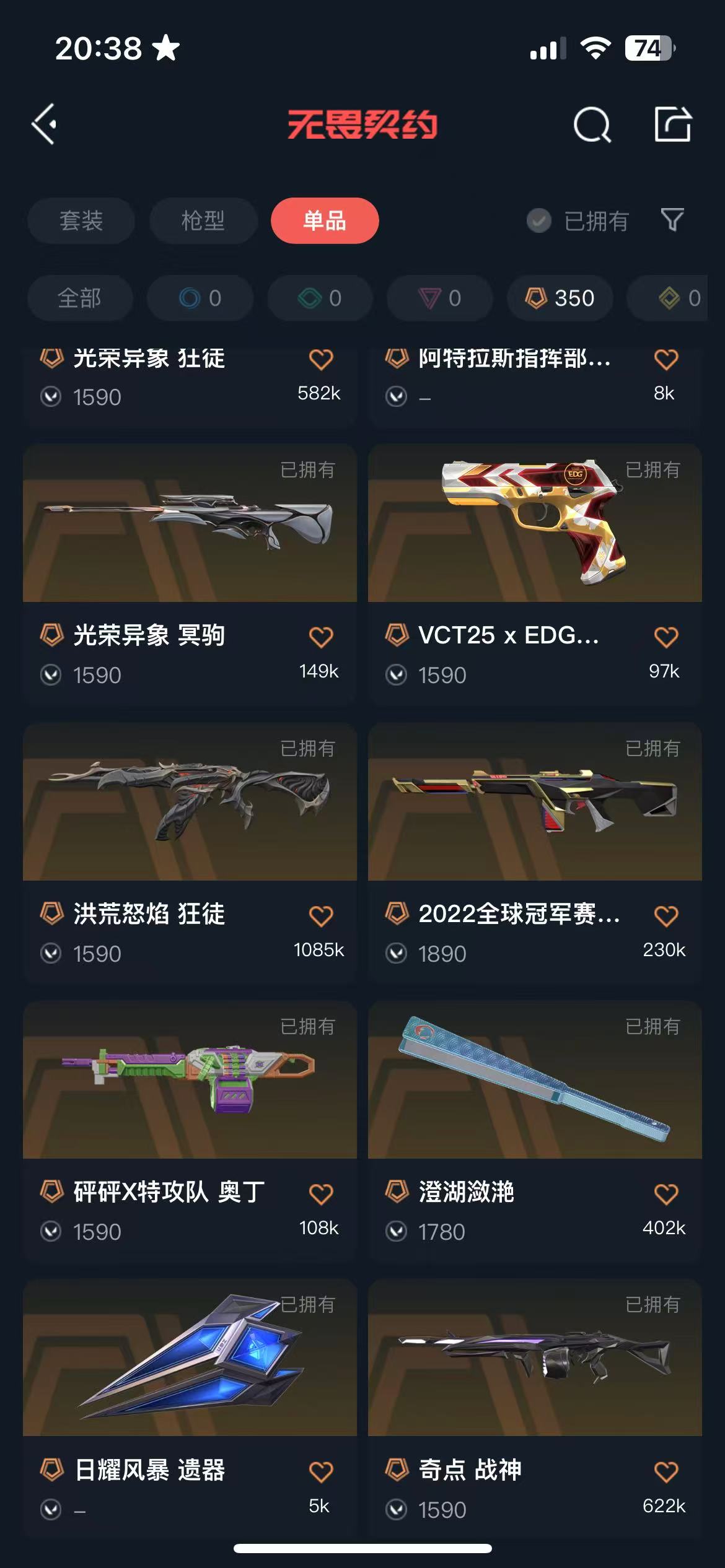Switch to the 枪型 tab
Image resolution: width=725 pixels, height=1568 pixels.
[203, 220]
